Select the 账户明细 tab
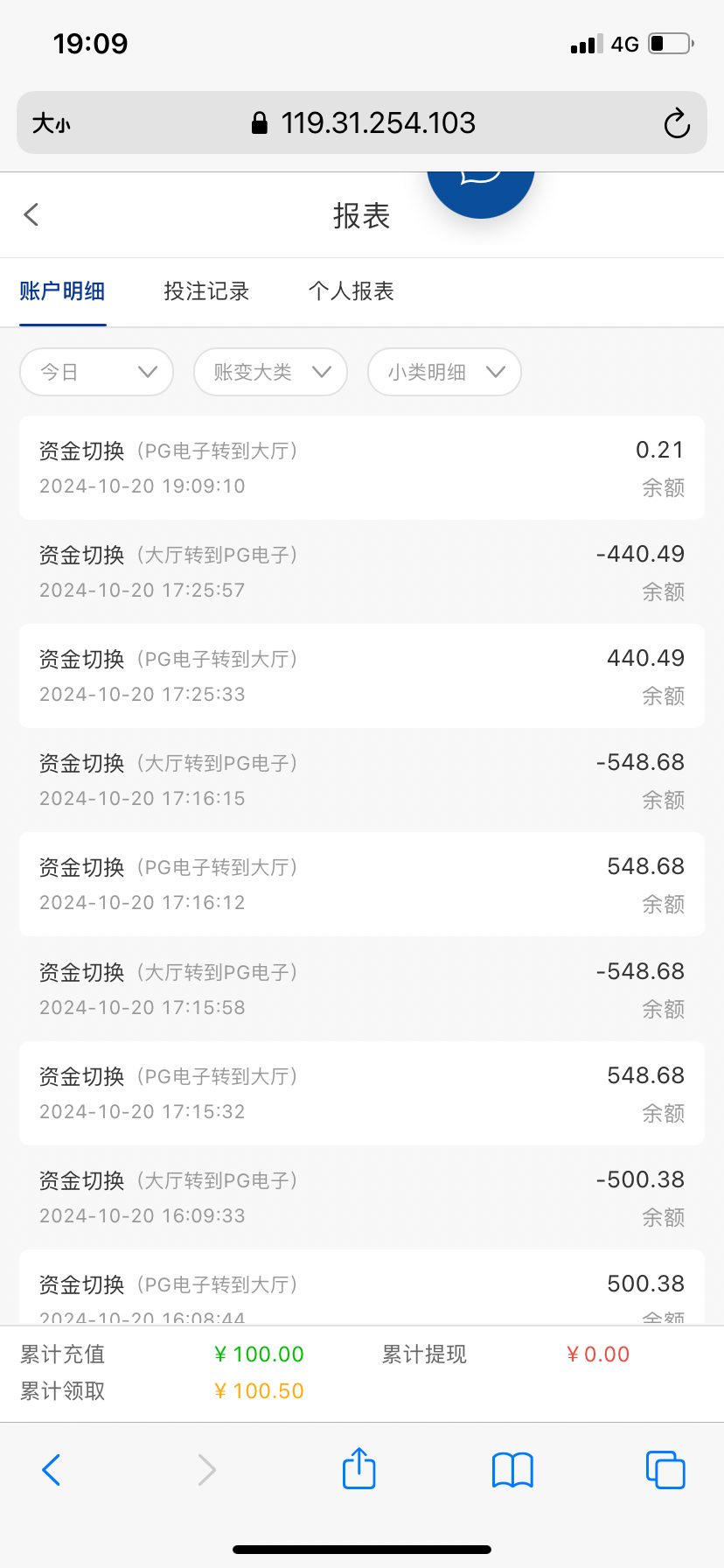724x1568 pixels. pyautogui.click(x=62, y=291)
